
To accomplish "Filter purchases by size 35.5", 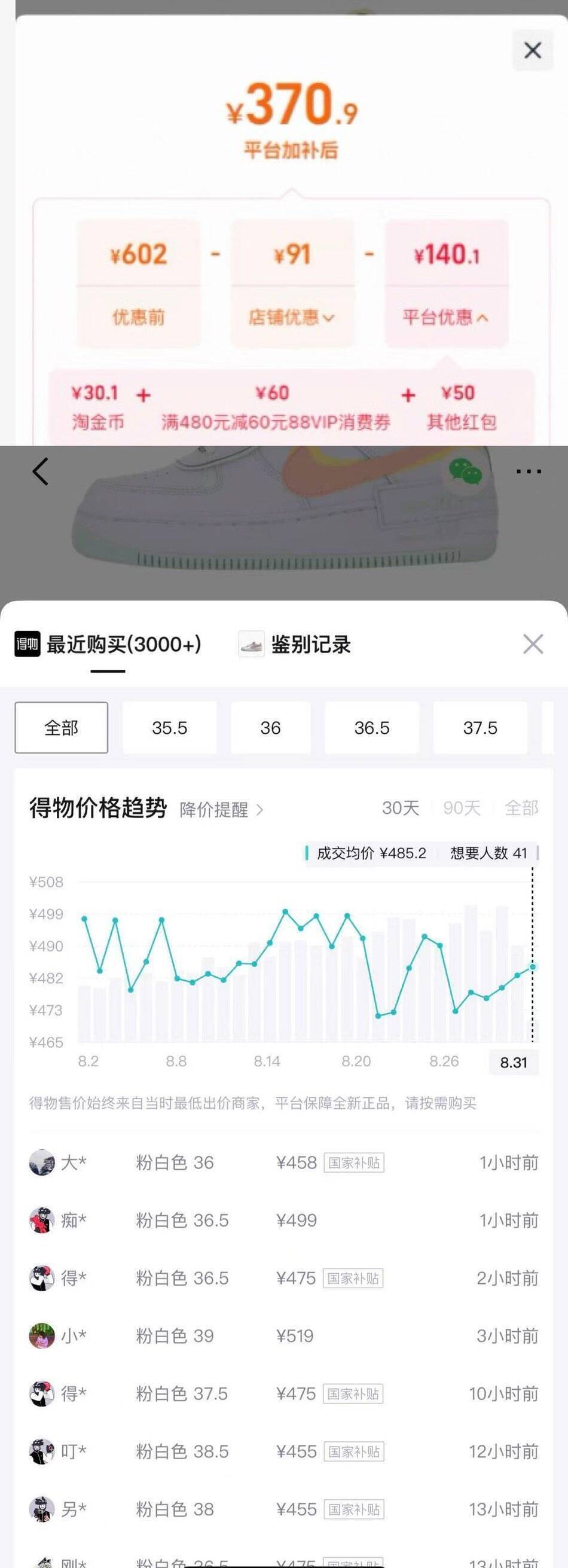I will [170, 727].
